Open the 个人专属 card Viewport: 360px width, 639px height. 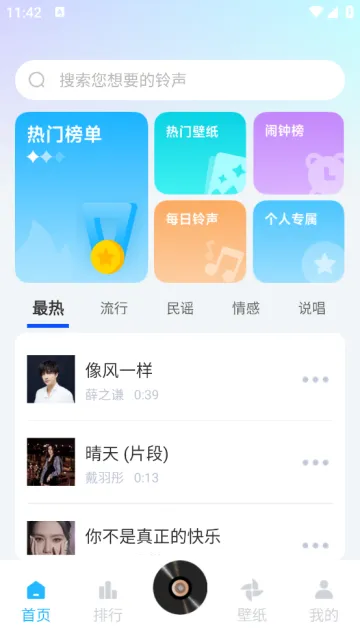298,241
